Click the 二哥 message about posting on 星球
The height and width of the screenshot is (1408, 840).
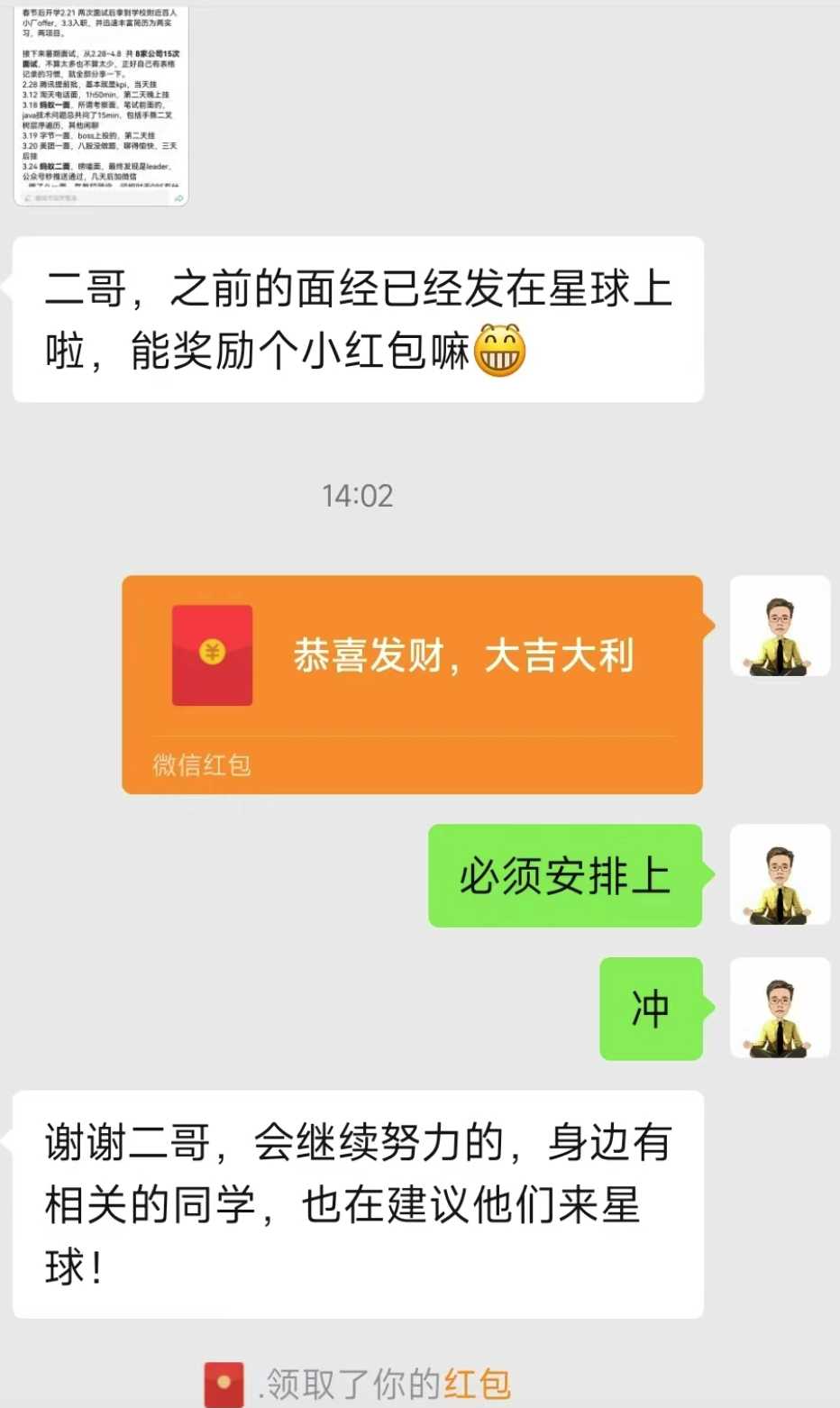click(x=356, y=317)
